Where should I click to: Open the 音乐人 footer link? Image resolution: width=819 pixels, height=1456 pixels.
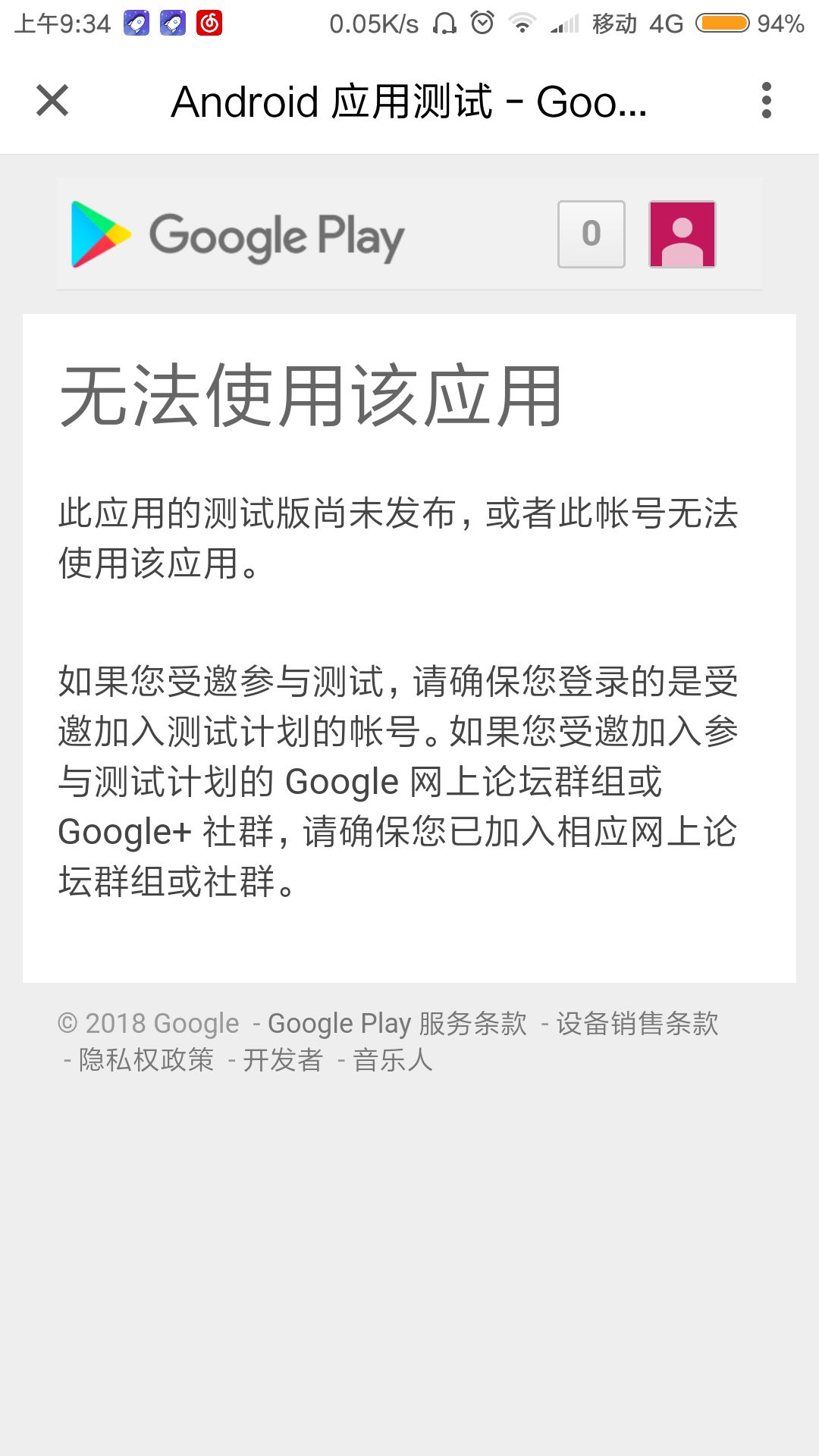393,1060
